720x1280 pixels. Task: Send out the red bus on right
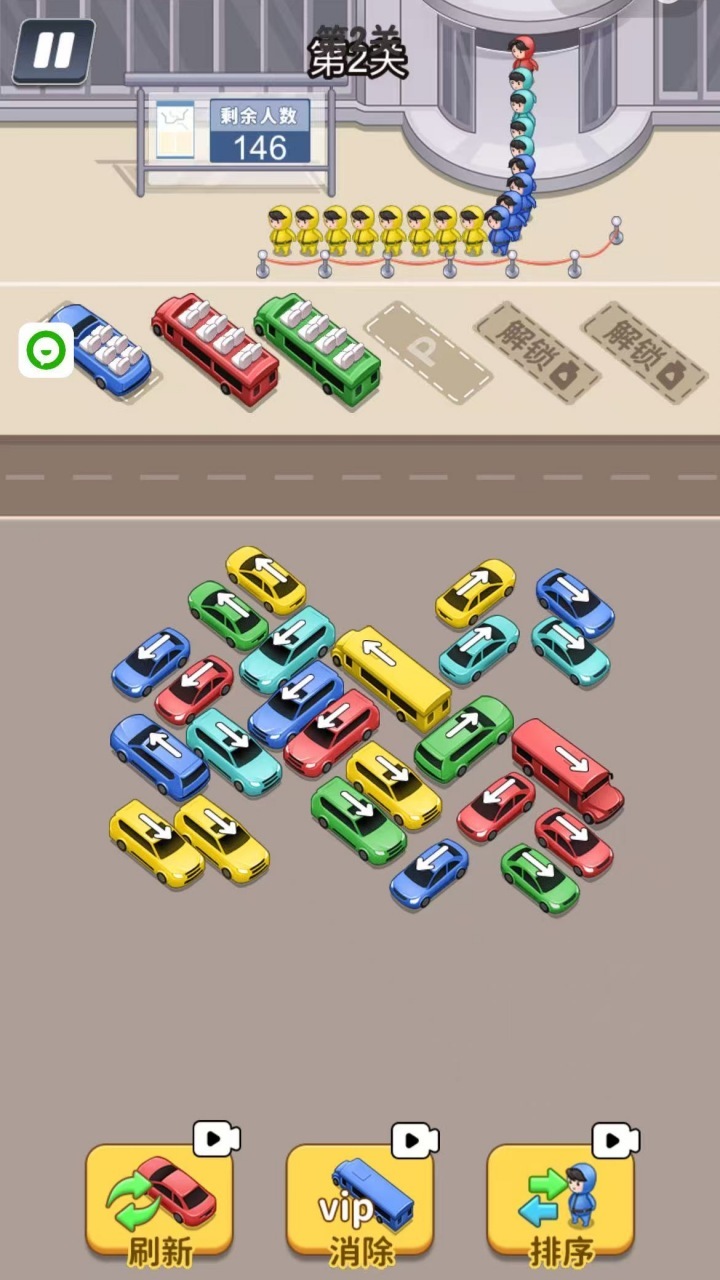point(567,769)
